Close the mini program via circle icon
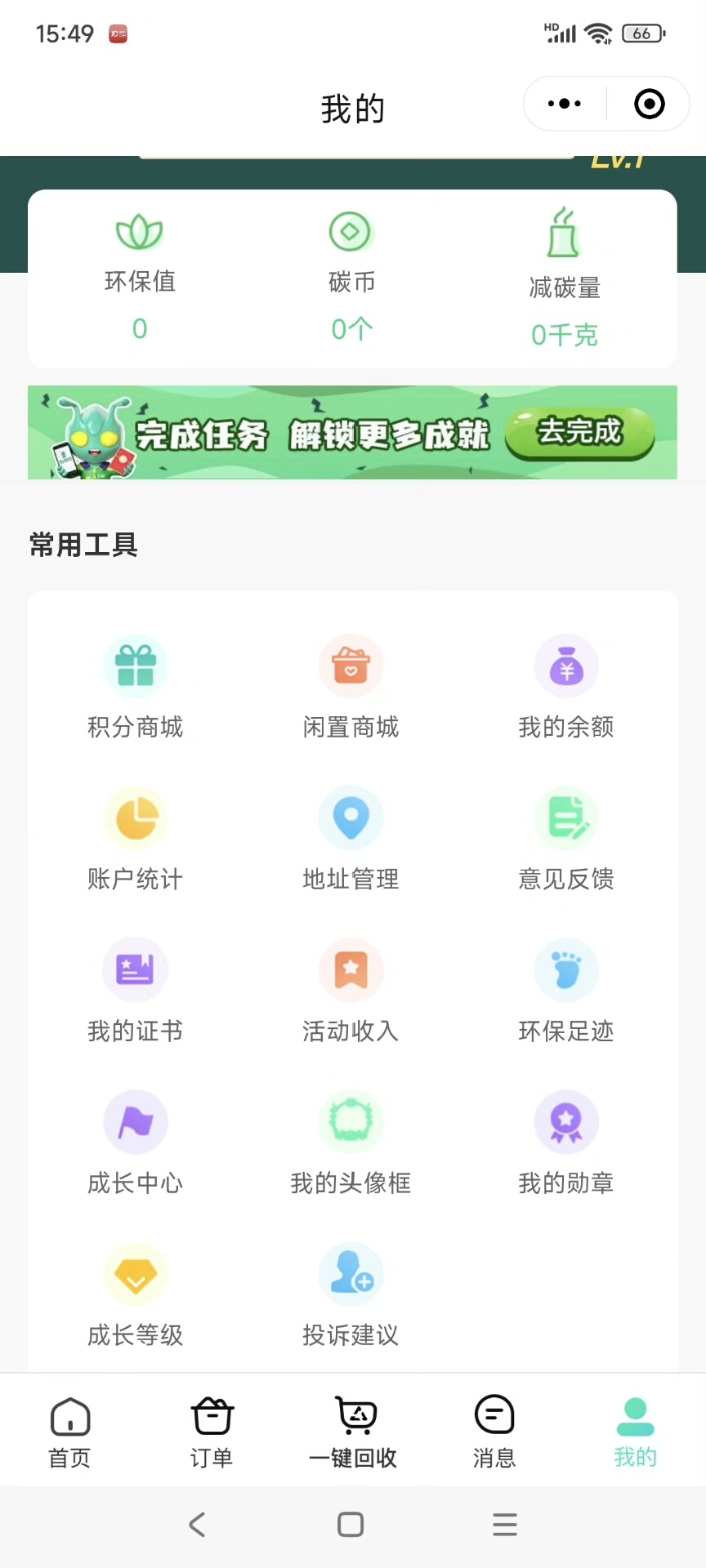Image resolution: width=706 pixels, height=1568 pixels. (x=650, y=104)
